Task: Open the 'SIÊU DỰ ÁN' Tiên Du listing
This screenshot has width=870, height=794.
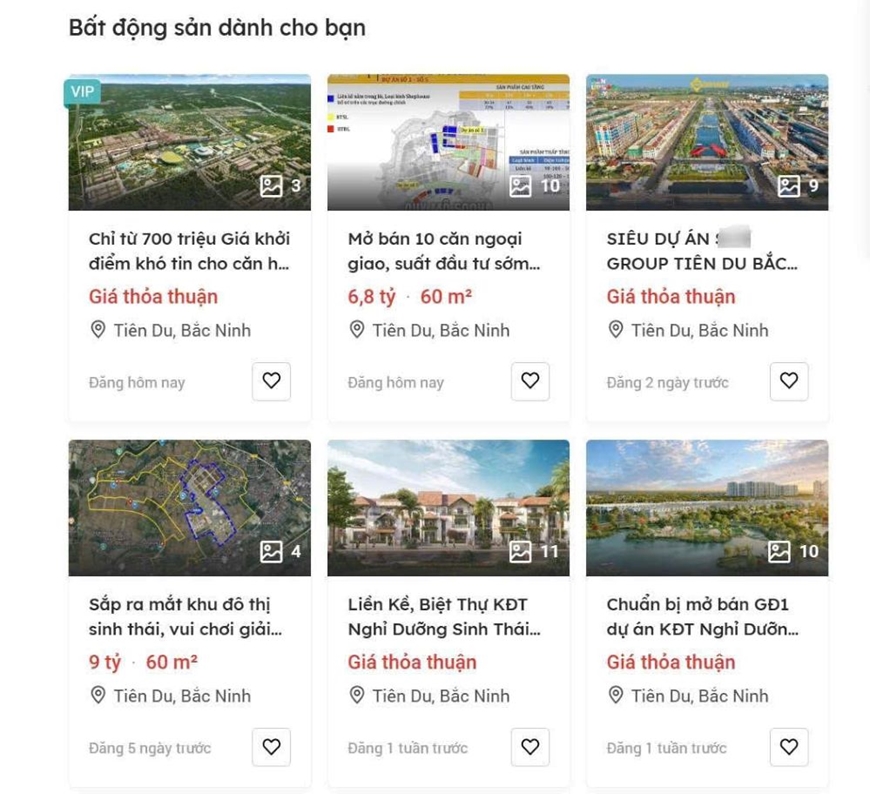Action: pyautogui.click(x=706, y=251)
